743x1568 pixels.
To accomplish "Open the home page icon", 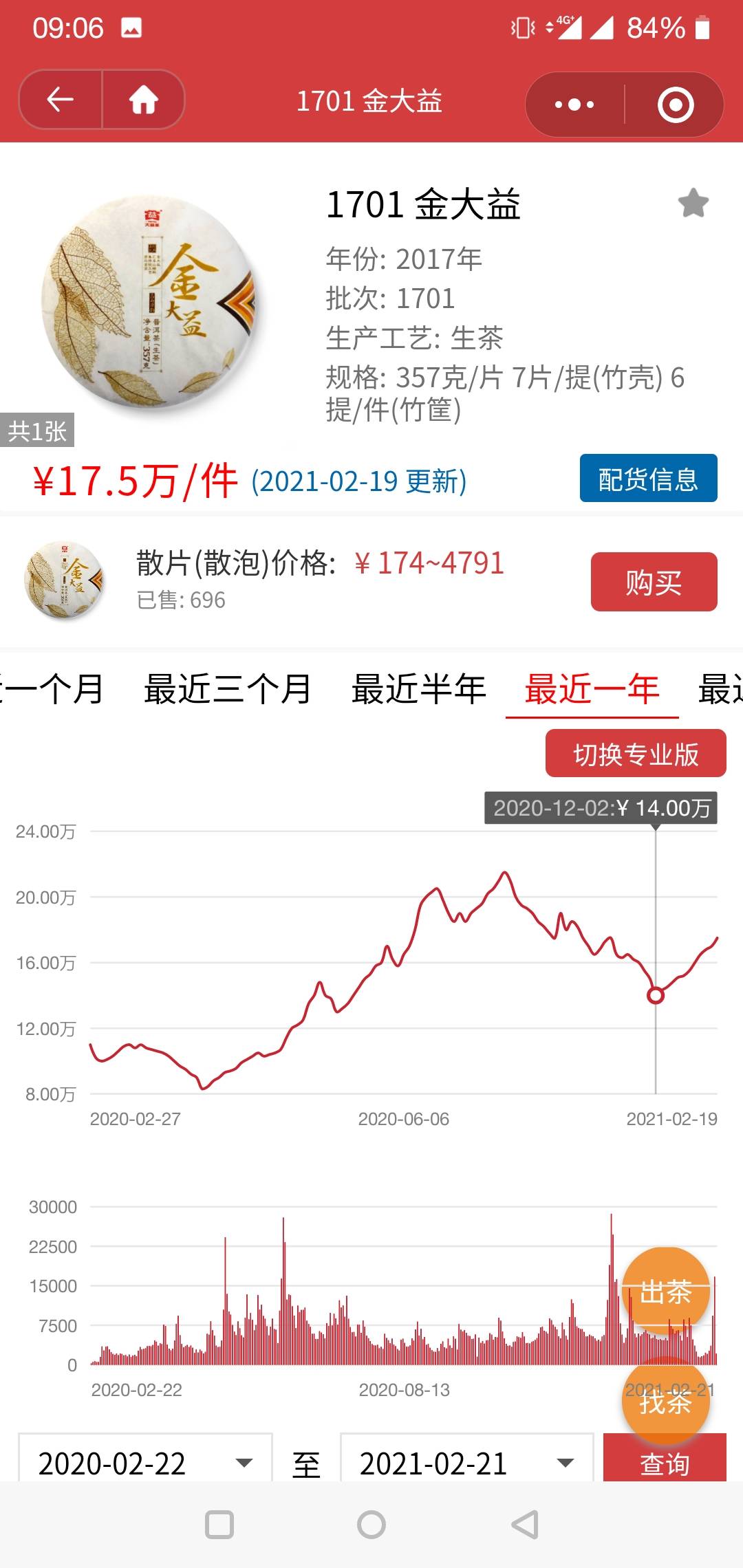I will point(144,100).
